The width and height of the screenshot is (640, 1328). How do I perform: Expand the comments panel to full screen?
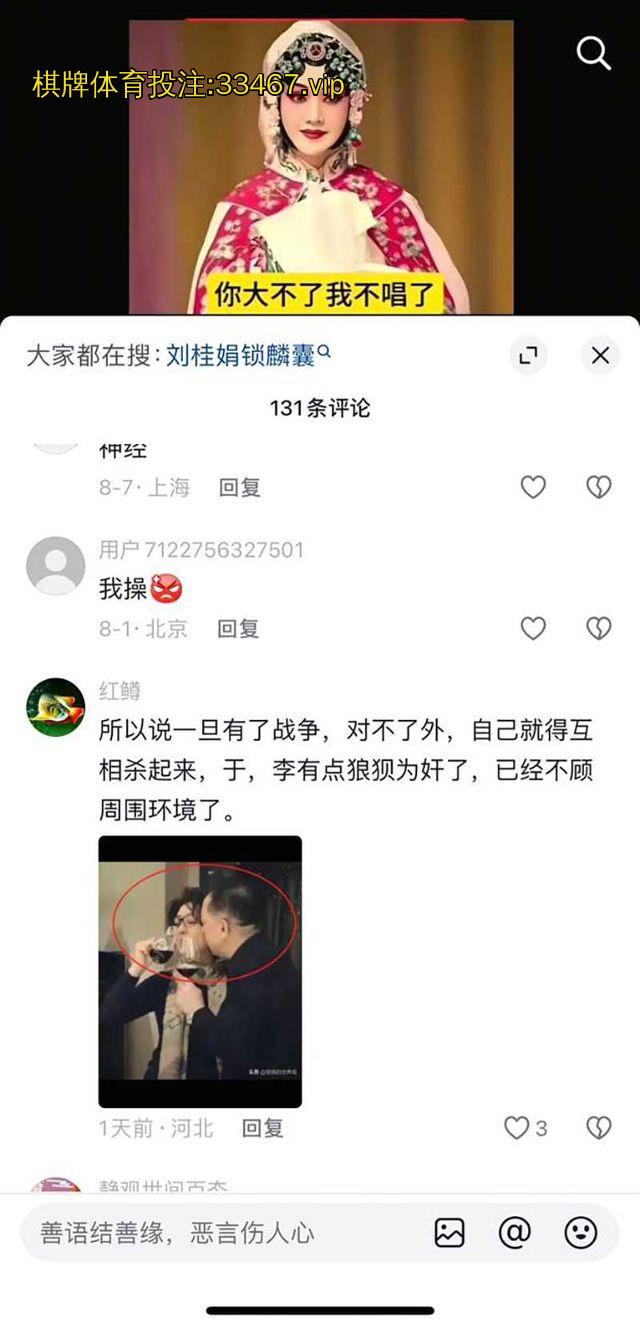528,355
